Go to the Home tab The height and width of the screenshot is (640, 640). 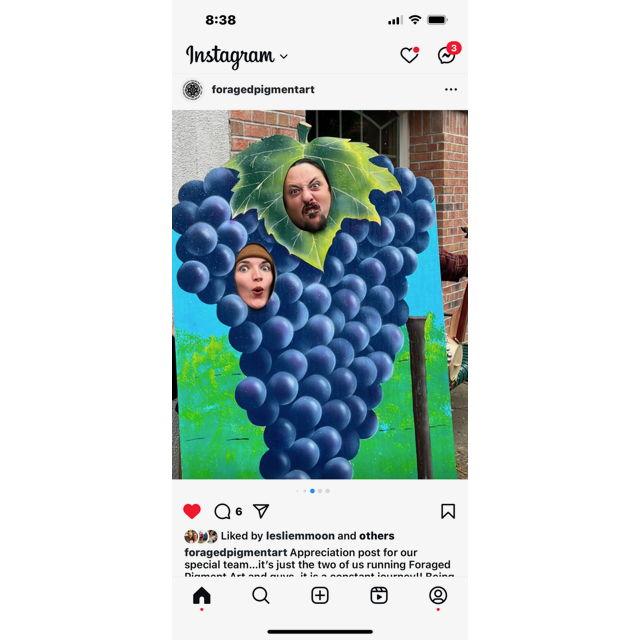202,596
